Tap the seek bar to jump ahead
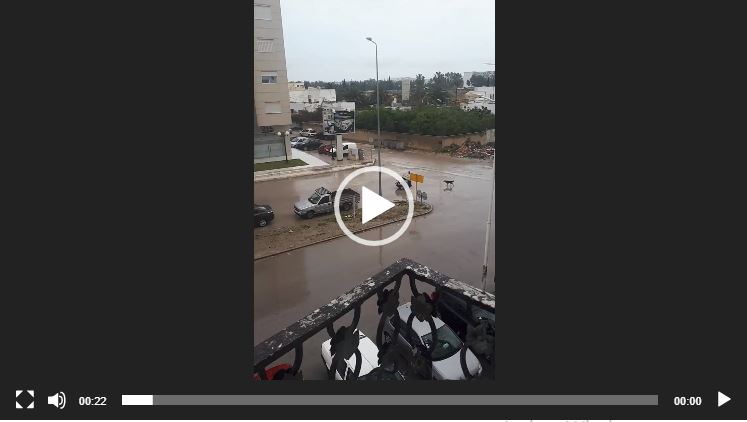The image size is (747, 422). (x=400, y=400)
